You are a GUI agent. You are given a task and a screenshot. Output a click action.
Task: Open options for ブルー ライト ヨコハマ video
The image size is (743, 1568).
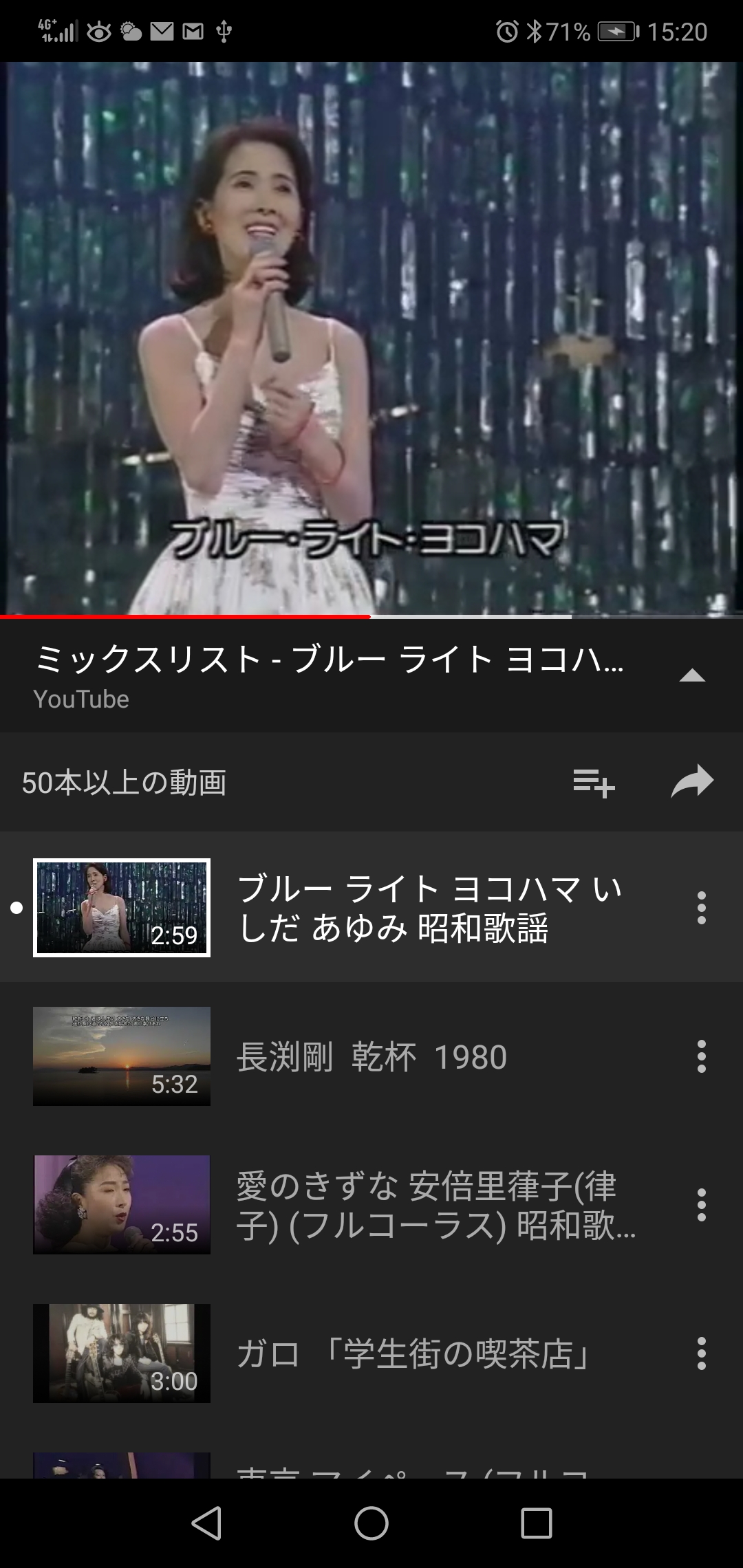click(701, 908)
